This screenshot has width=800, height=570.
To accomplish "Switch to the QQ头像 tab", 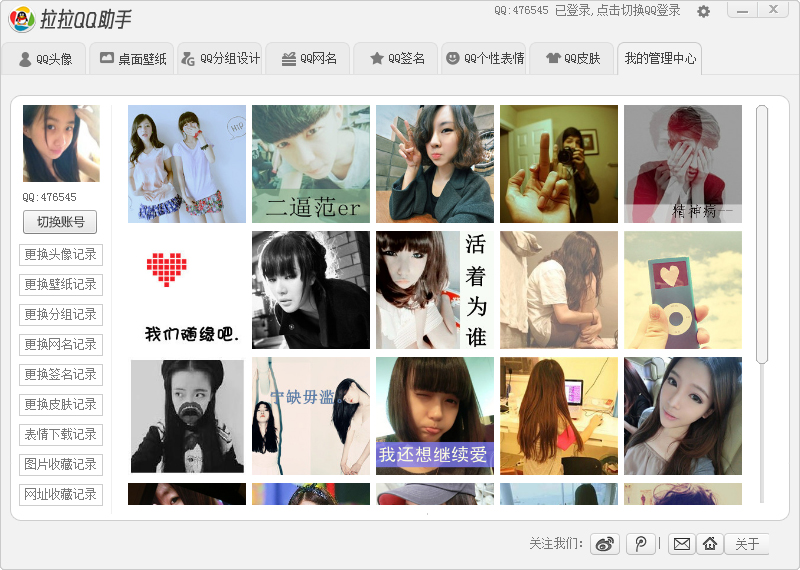I will click(45, 59).
